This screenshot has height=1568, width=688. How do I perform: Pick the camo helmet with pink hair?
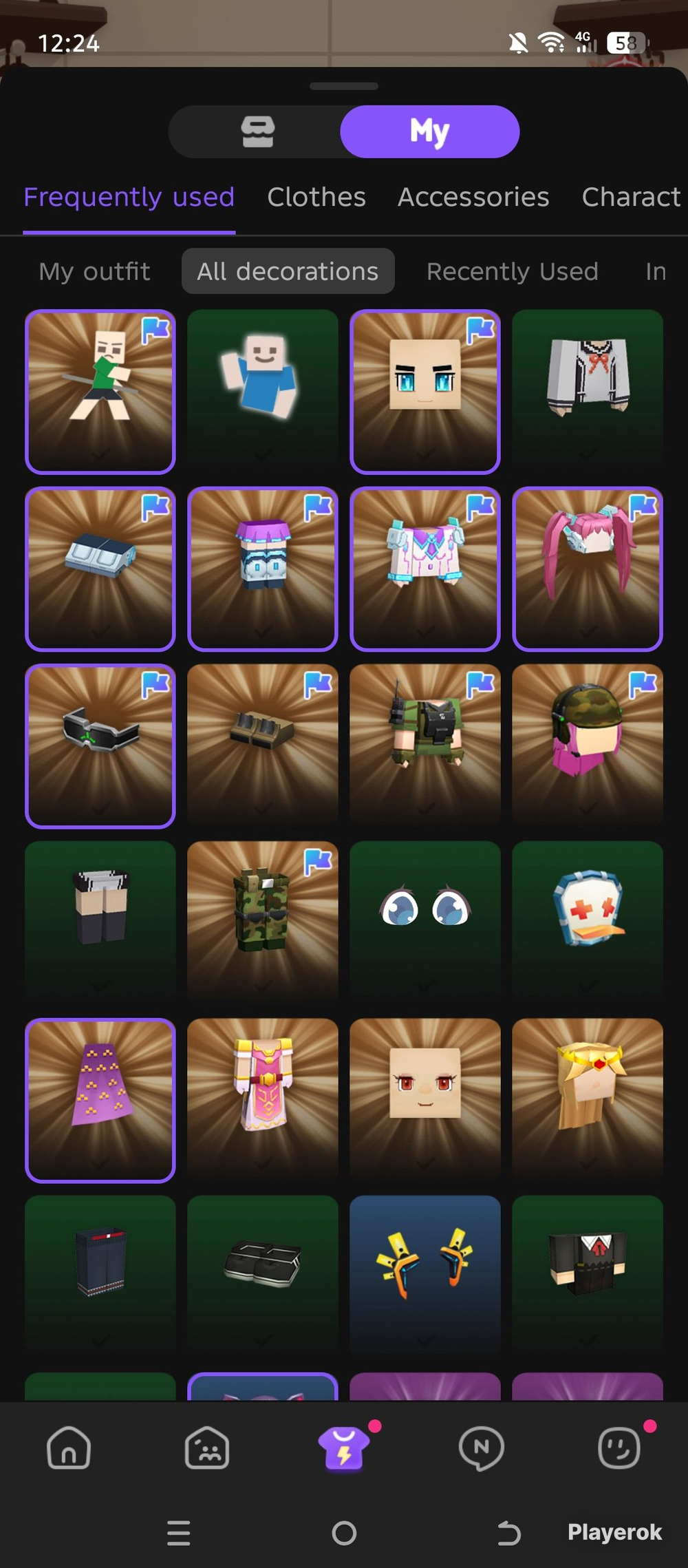[587, 745]
